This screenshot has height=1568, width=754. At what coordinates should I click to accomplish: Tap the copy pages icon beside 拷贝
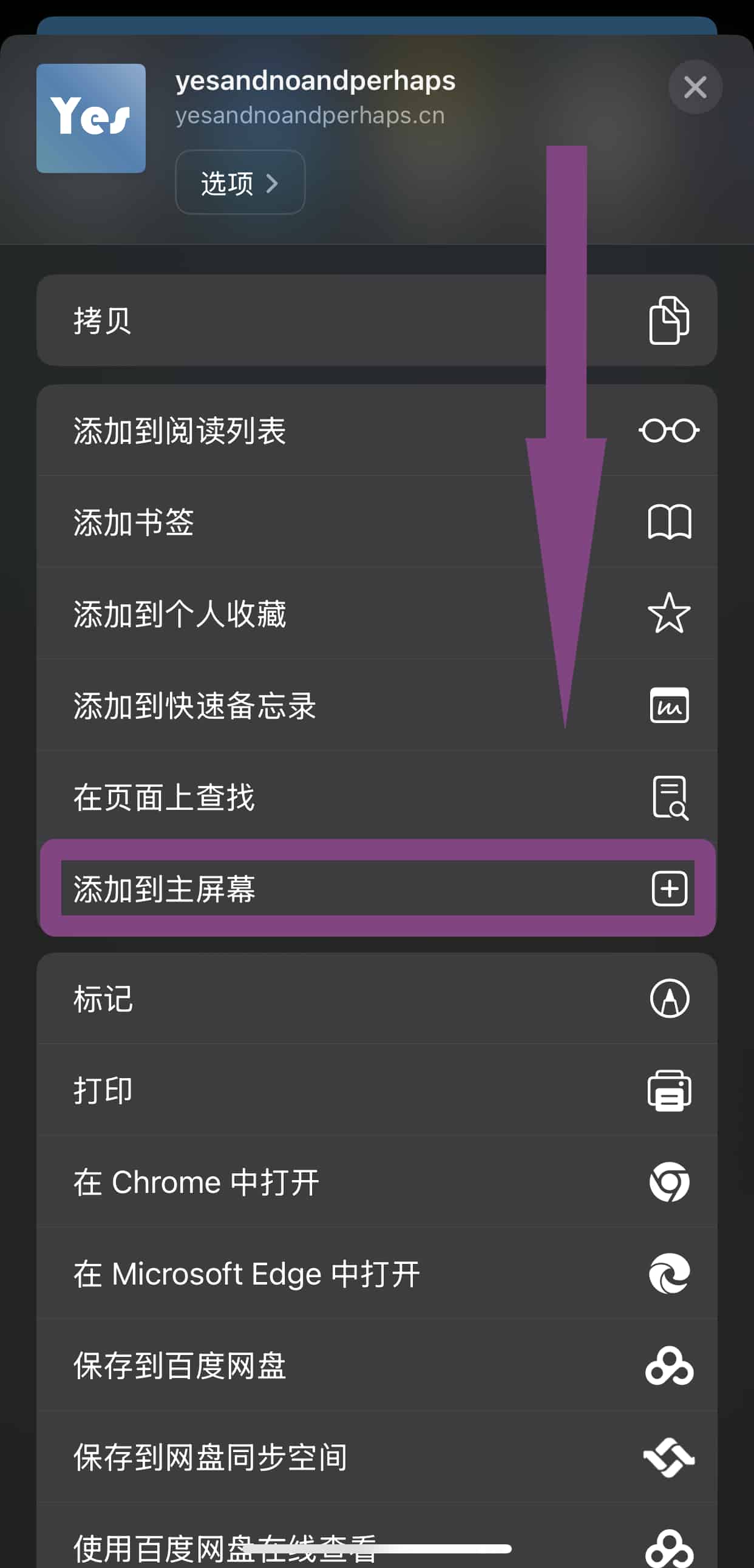pos(668,321)
